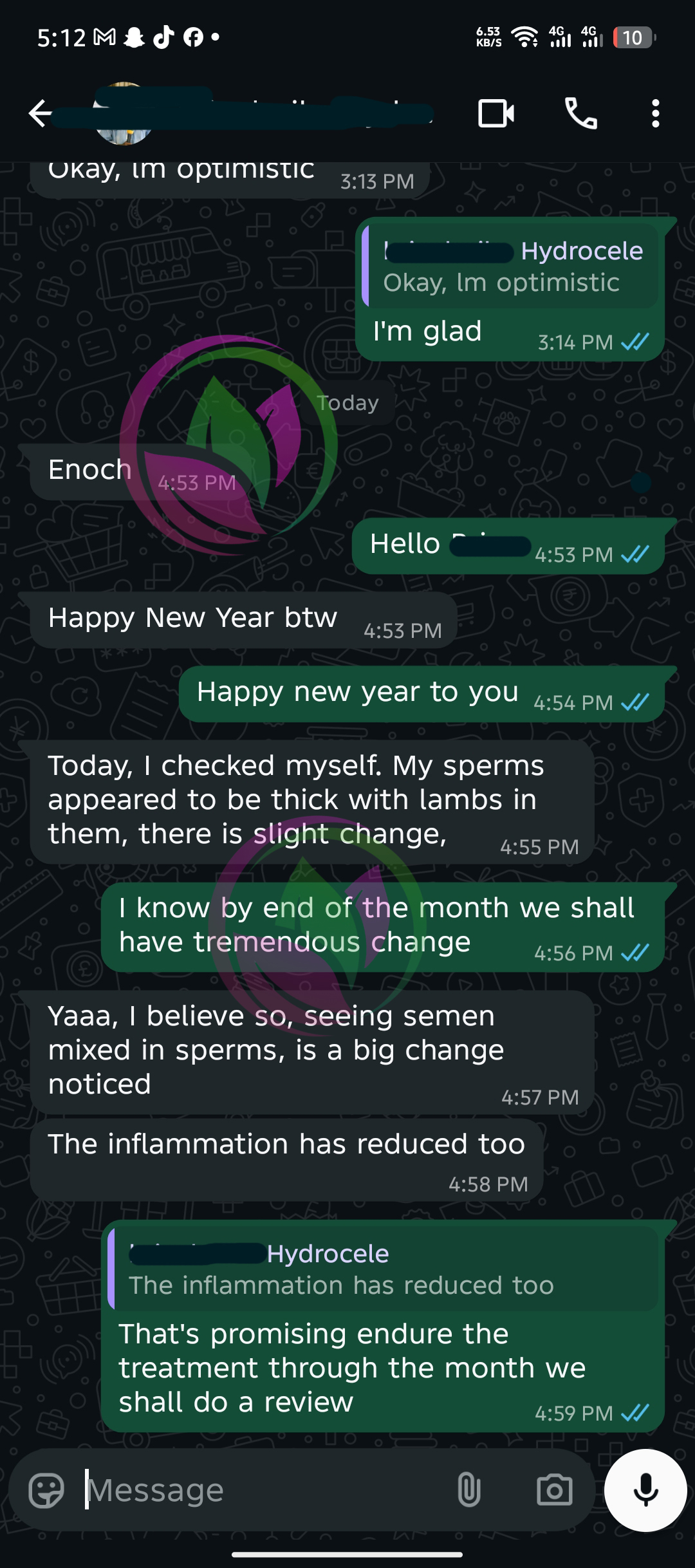Go back to the chat list

click(40, 114)
